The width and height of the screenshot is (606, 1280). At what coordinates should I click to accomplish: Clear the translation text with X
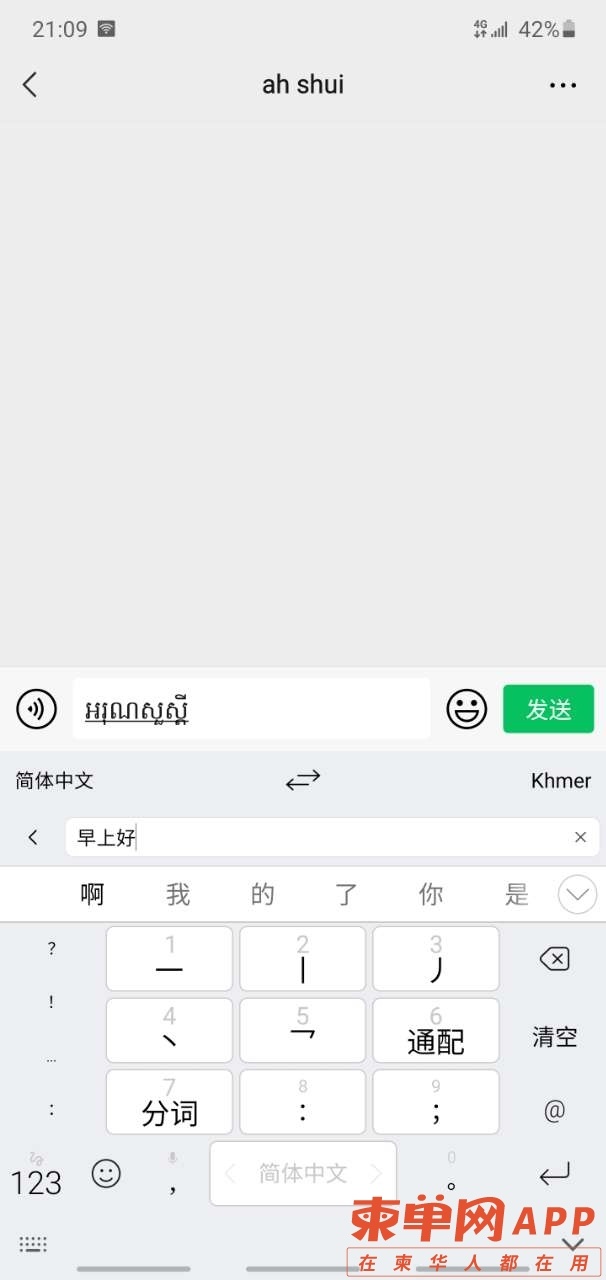(580, 838)
